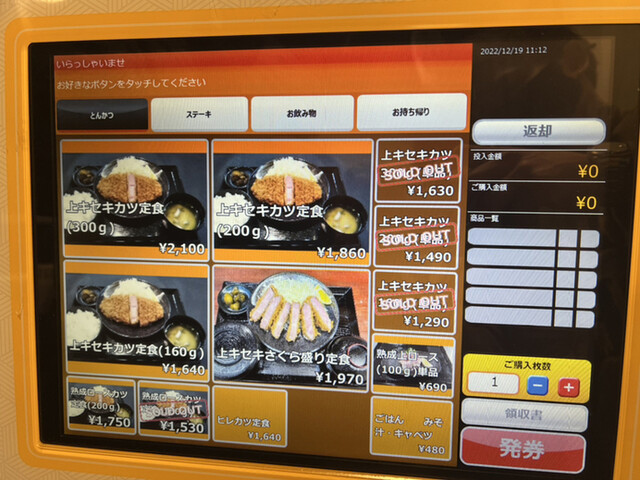Open the お持ち帰り takeout tab
This screenshot has width=640, height=480.
(x=411, y=112)
